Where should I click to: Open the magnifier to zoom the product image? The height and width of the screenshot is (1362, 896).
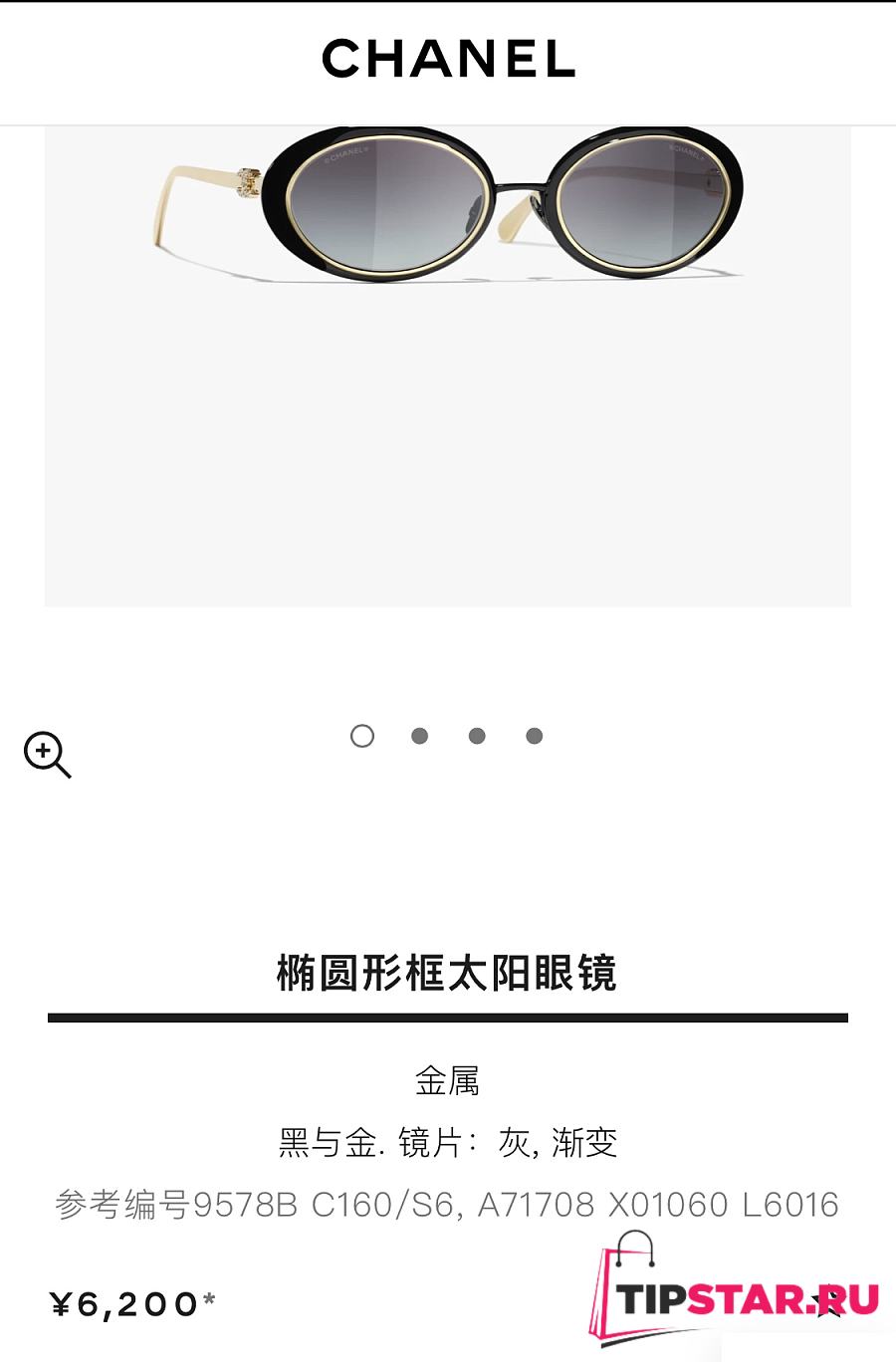pyautogui.click(x=47, y=755)
